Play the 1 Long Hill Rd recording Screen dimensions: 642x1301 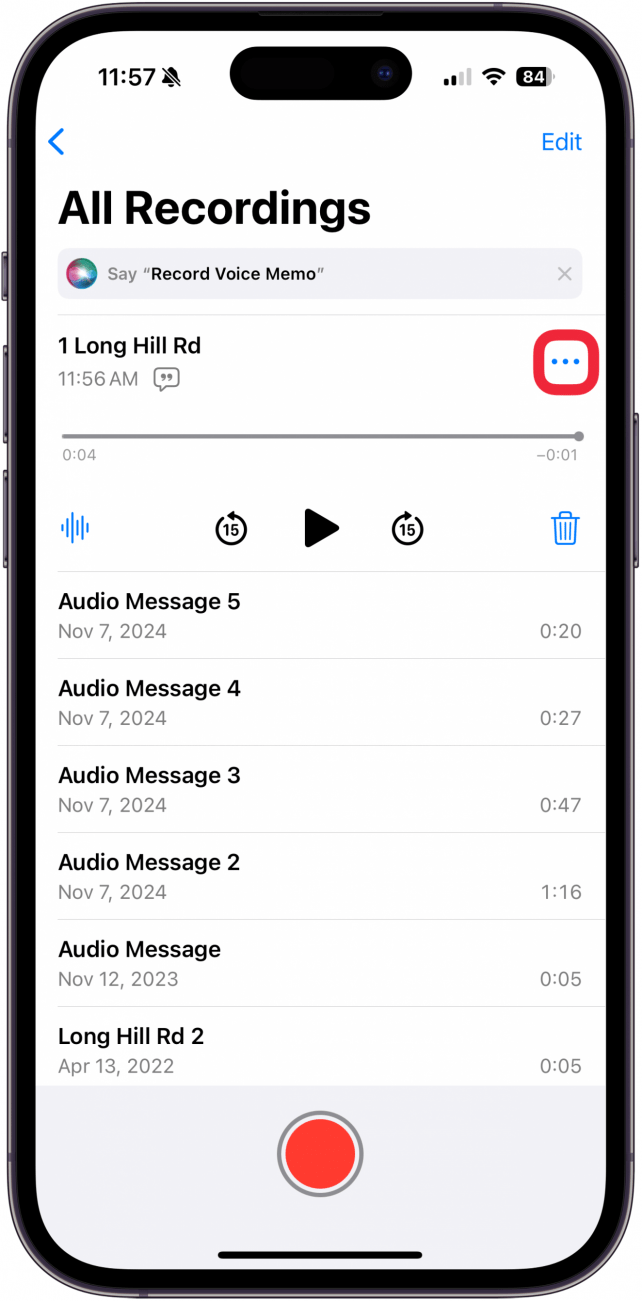click(x=320, y=528)
